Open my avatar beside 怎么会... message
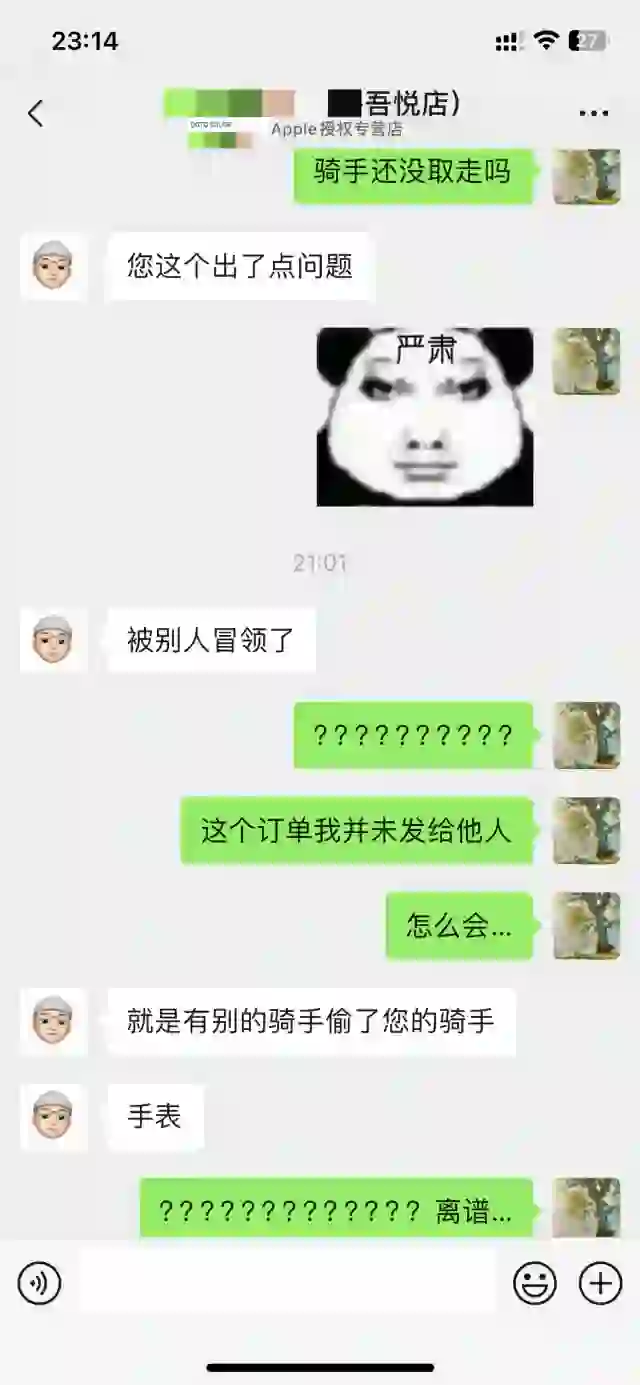The width and height of the screenshot is (640, 1385). pos(587,926)
